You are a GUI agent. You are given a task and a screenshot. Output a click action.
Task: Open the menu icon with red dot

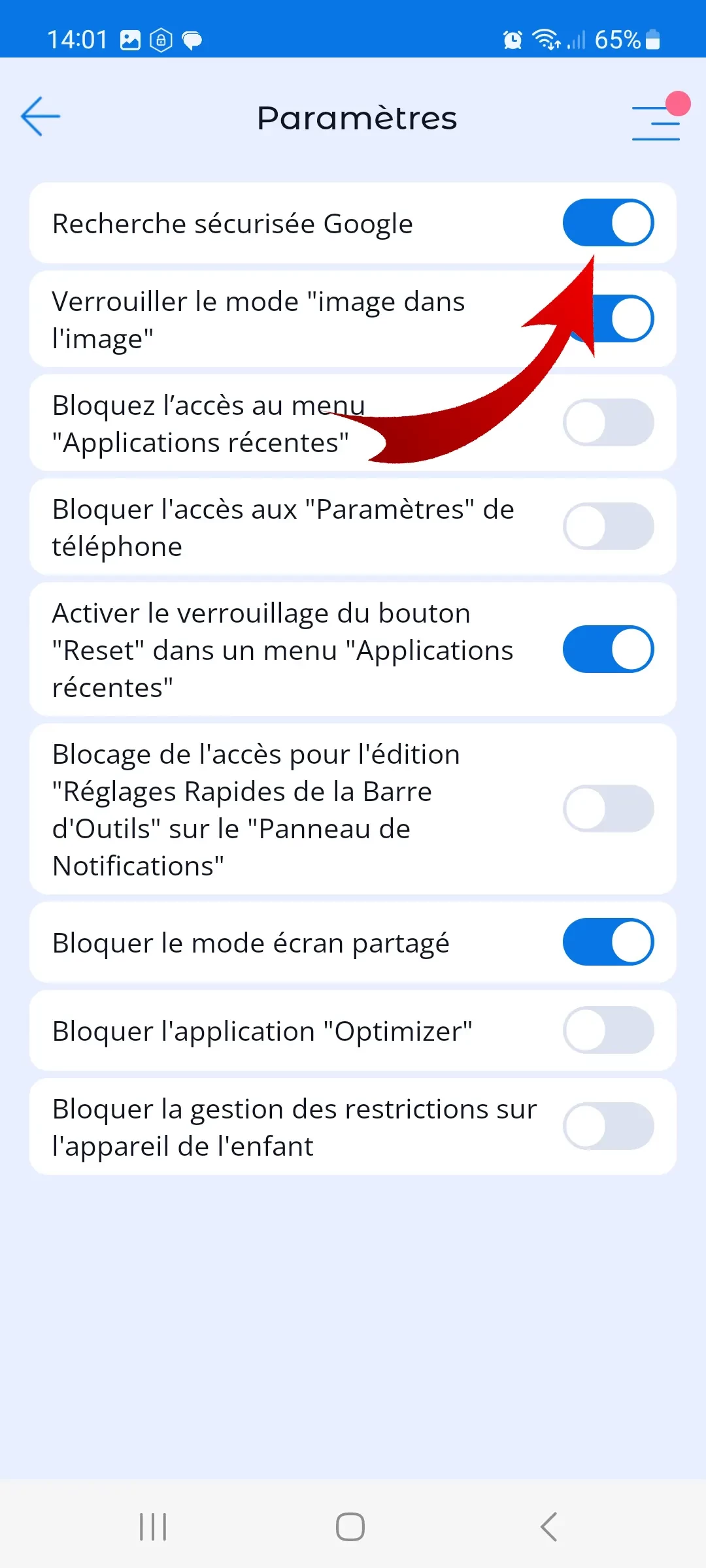pyautogui.click(x=656, y=122)
